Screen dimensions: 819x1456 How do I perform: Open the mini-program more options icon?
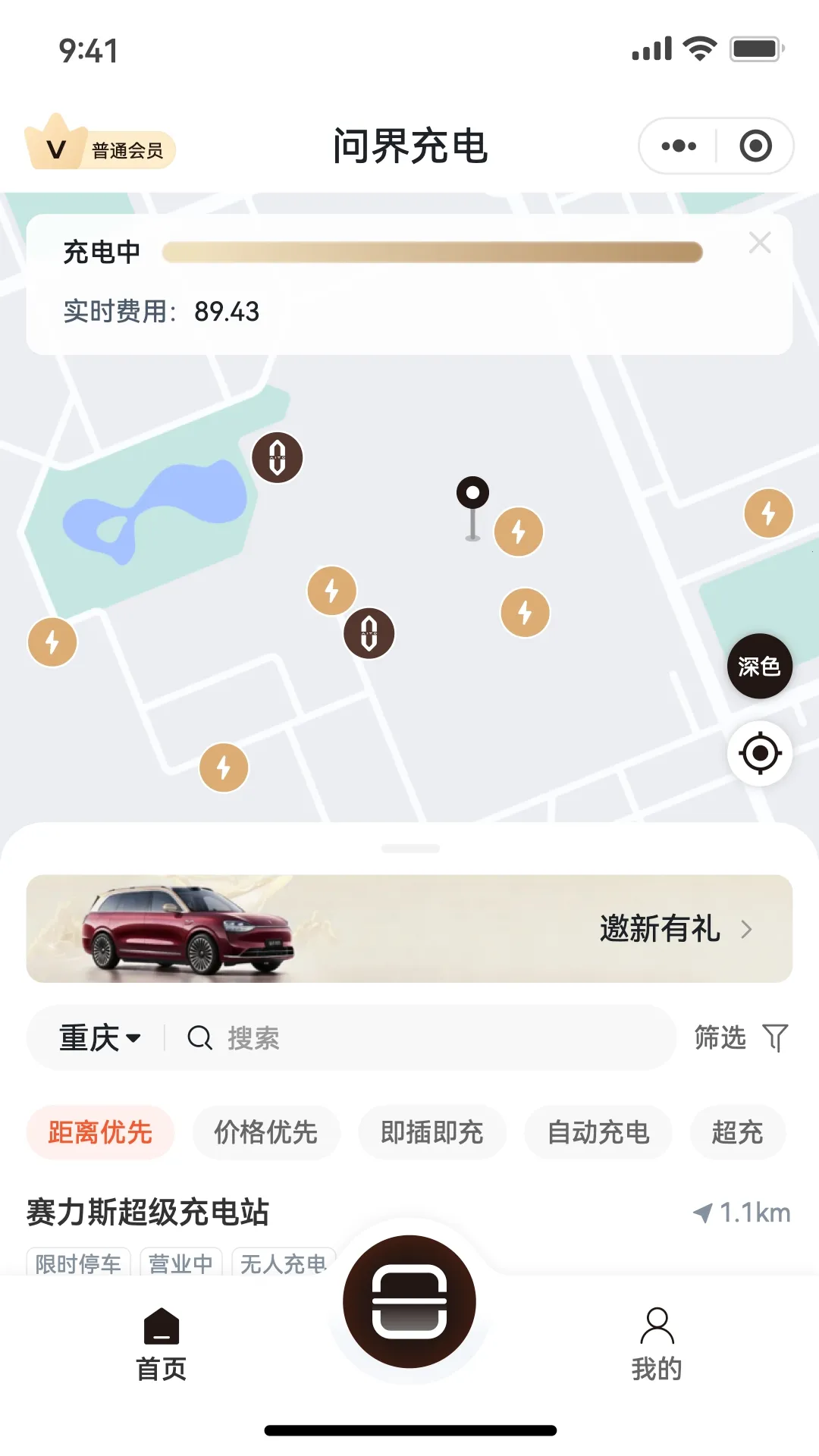pos(679,146)
